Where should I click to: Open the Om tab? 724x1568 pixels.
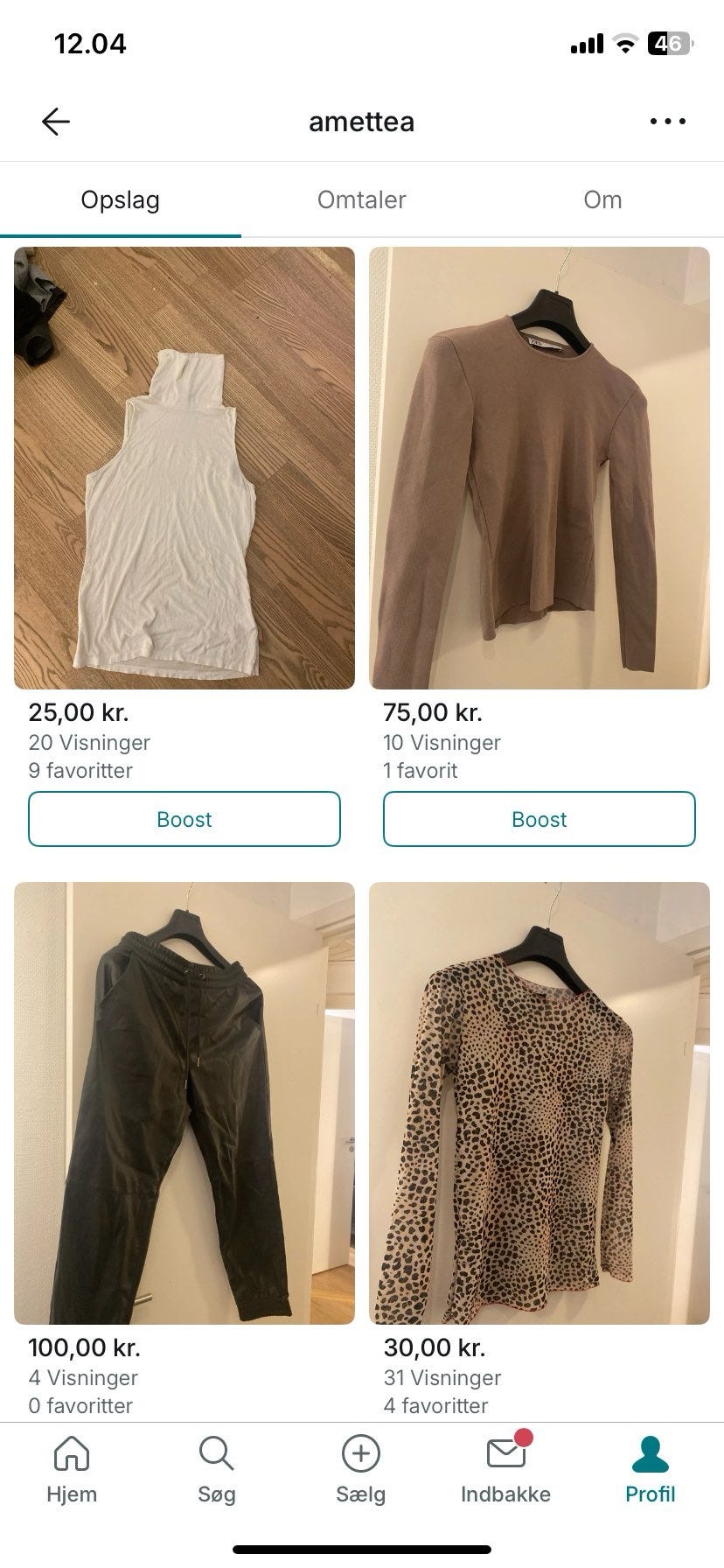[x=602, y=199]
